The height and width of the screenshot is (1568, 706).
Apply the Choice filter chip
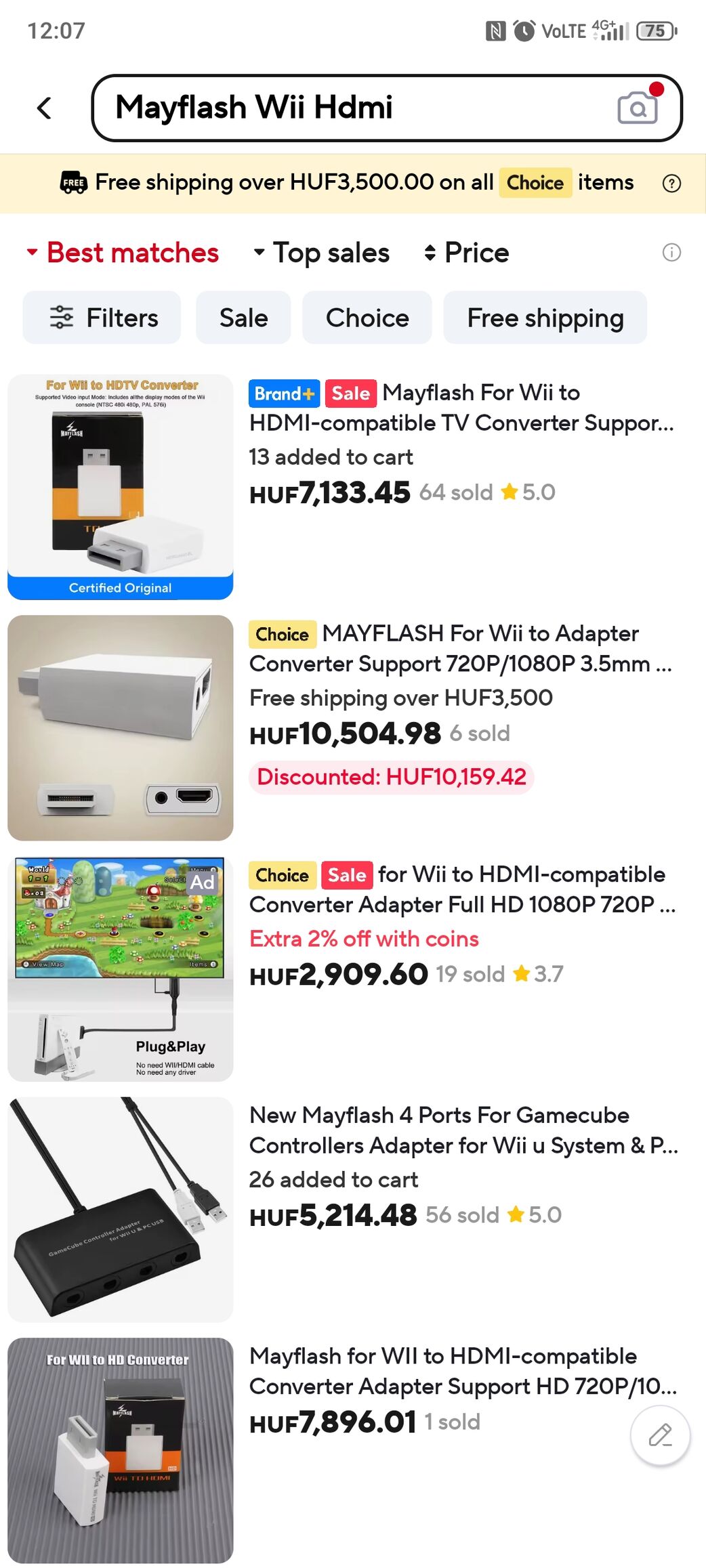point(367,318)
